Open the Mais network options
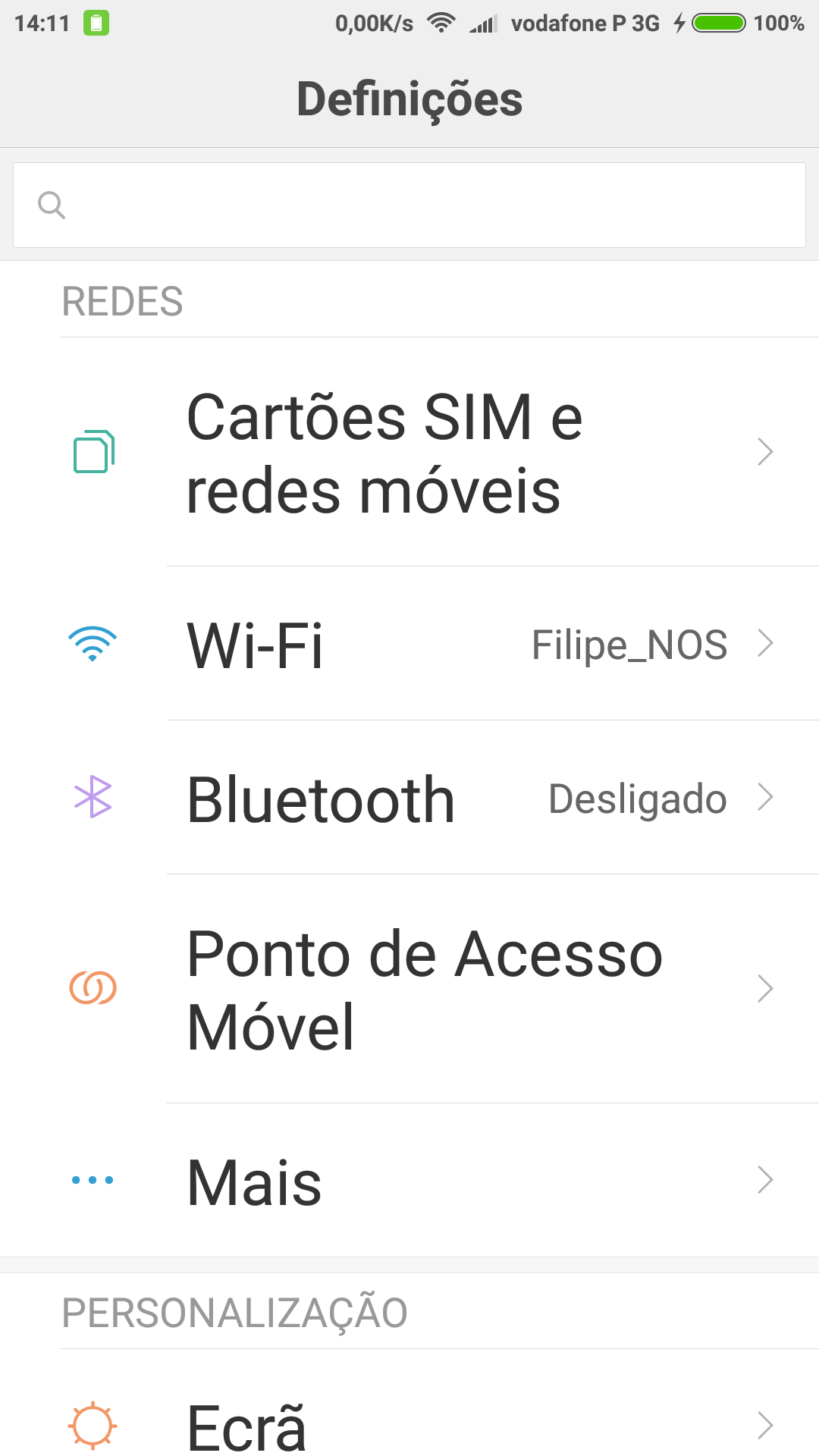Image resolution: width=819 pixels, height=1456 pixels. pos(409,1181)
